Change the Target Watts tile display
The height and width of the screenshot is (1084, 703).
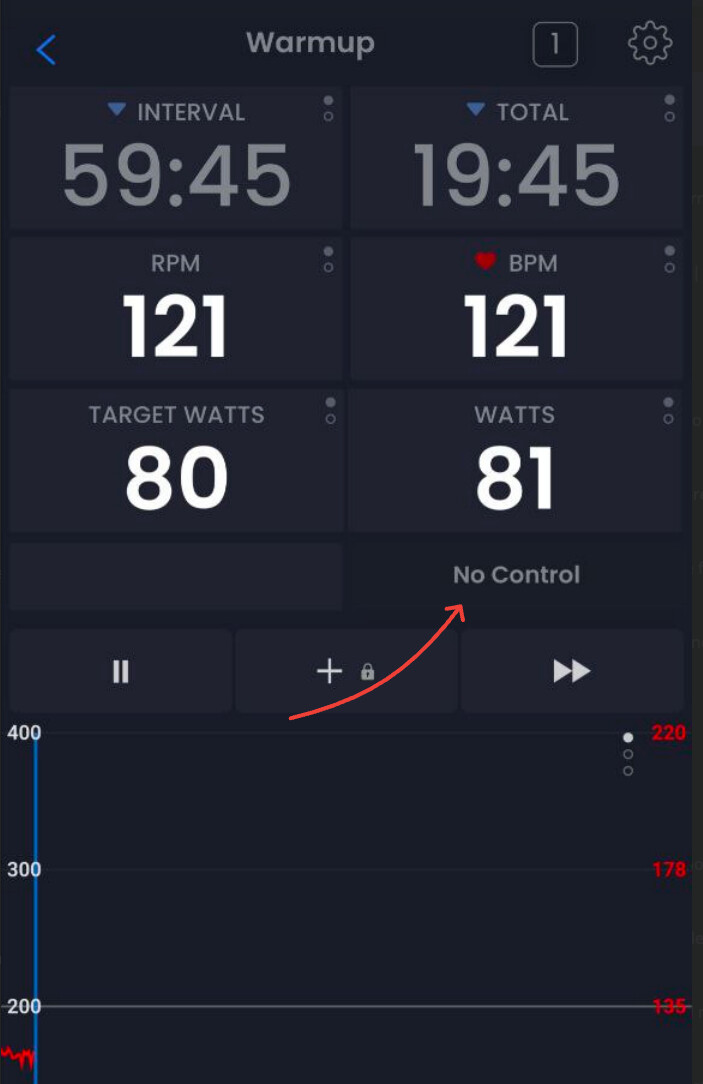click(x=330, y=411)
